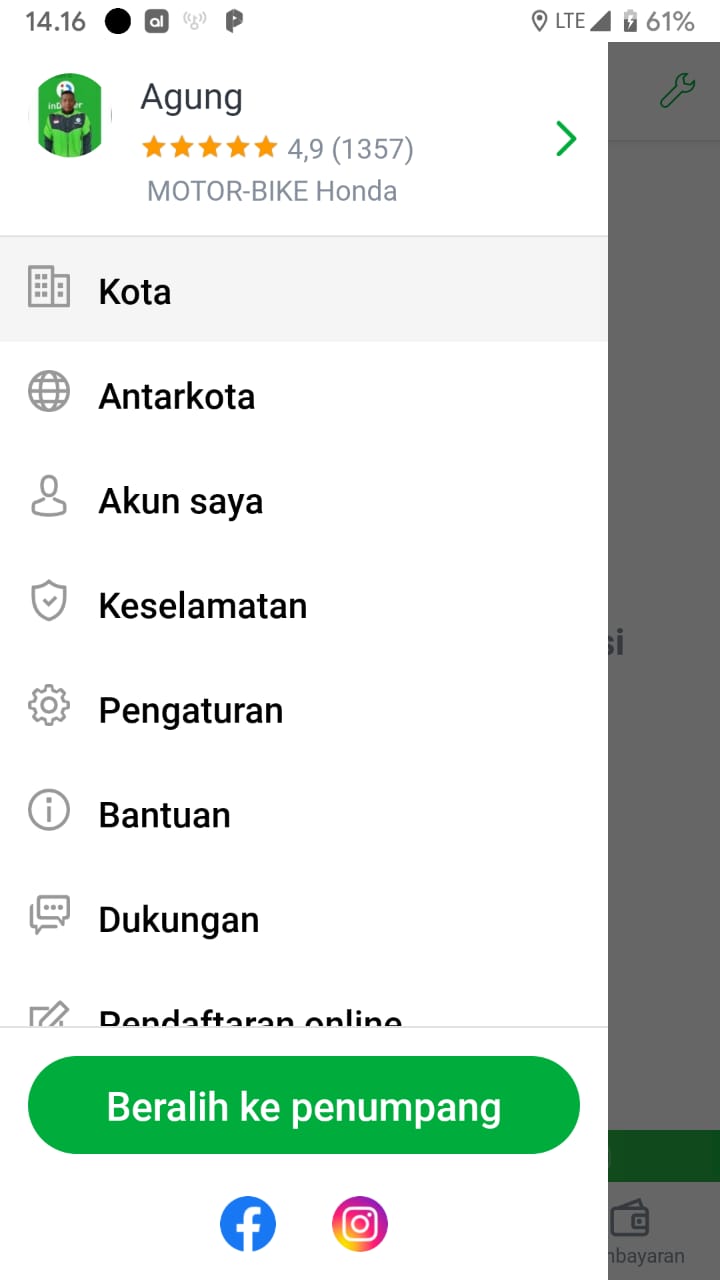Open Pendaftaran online
The height and width of the screenshot is (1280, 720).
coord(250,1016)
